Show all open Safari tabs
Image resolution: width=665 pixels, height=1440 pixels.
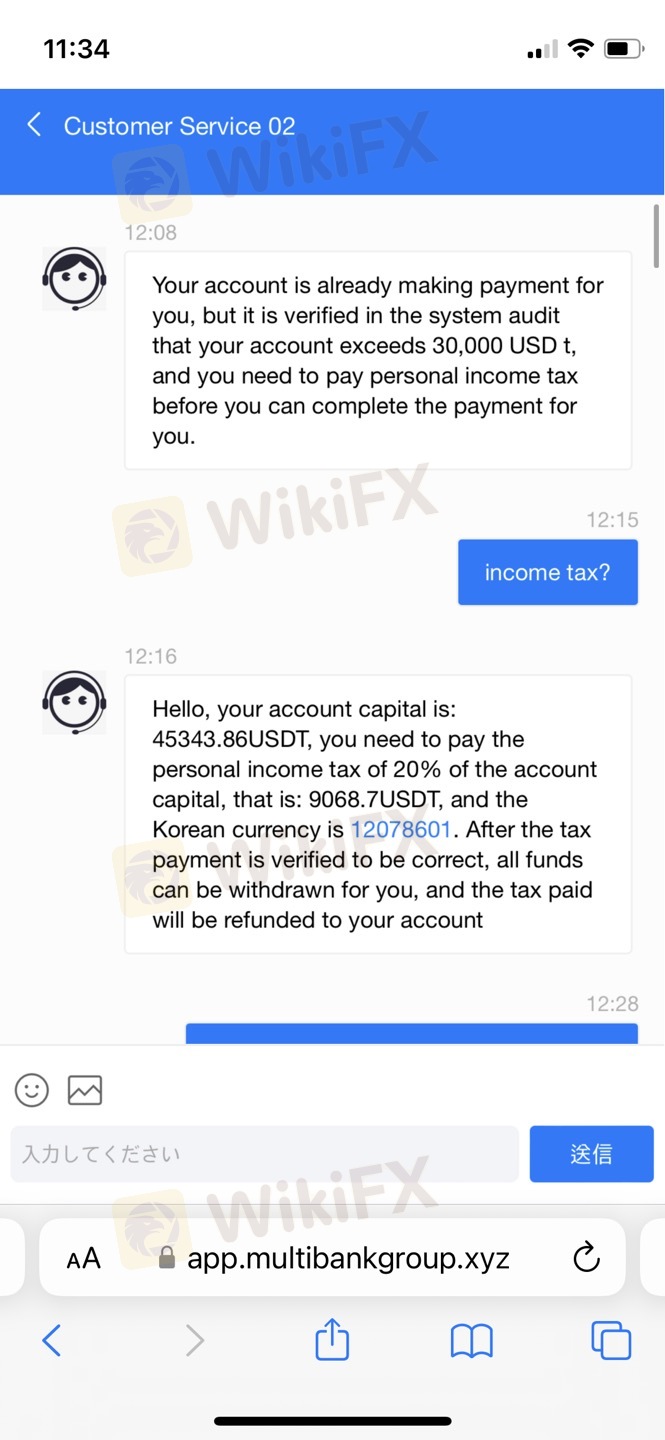coord(611,1340)
